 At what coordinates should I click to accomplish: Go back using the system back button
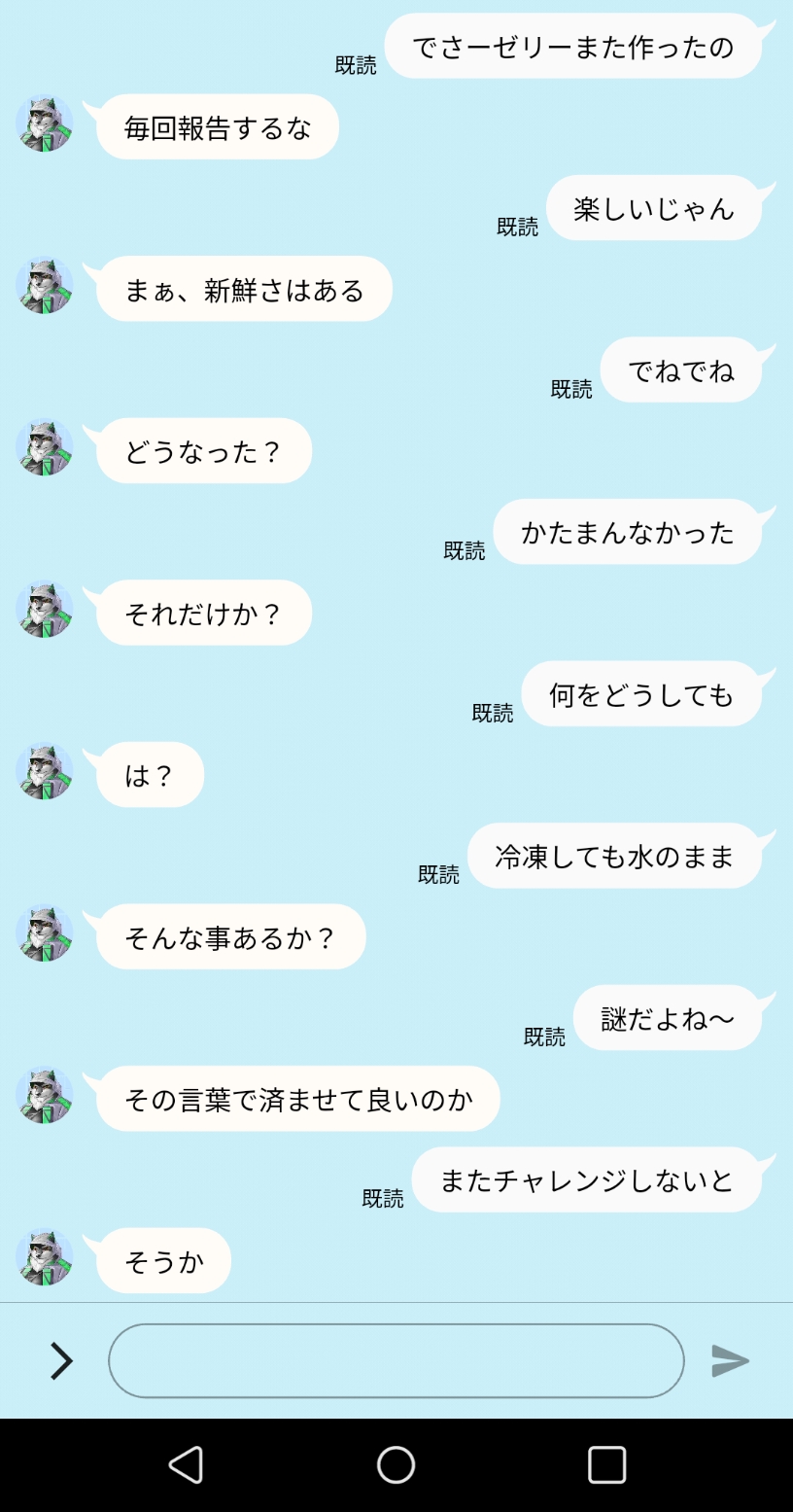point(186,1464)
